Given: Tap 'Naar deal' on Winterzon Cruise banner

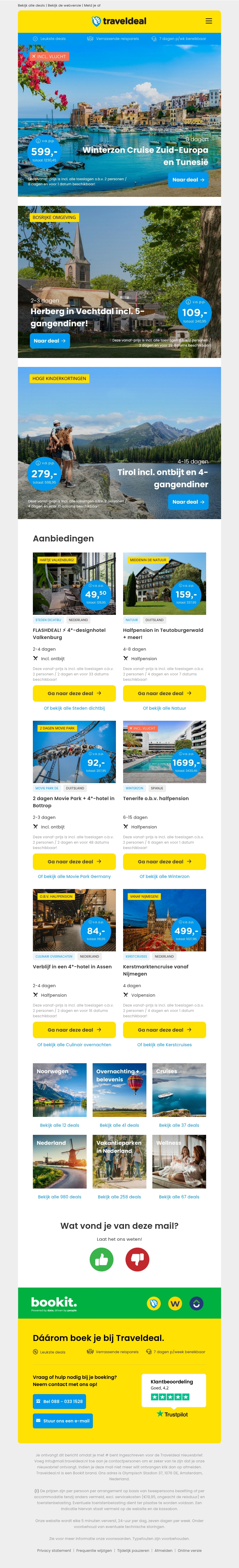Looking at the screenshot, I should (188, 180).
